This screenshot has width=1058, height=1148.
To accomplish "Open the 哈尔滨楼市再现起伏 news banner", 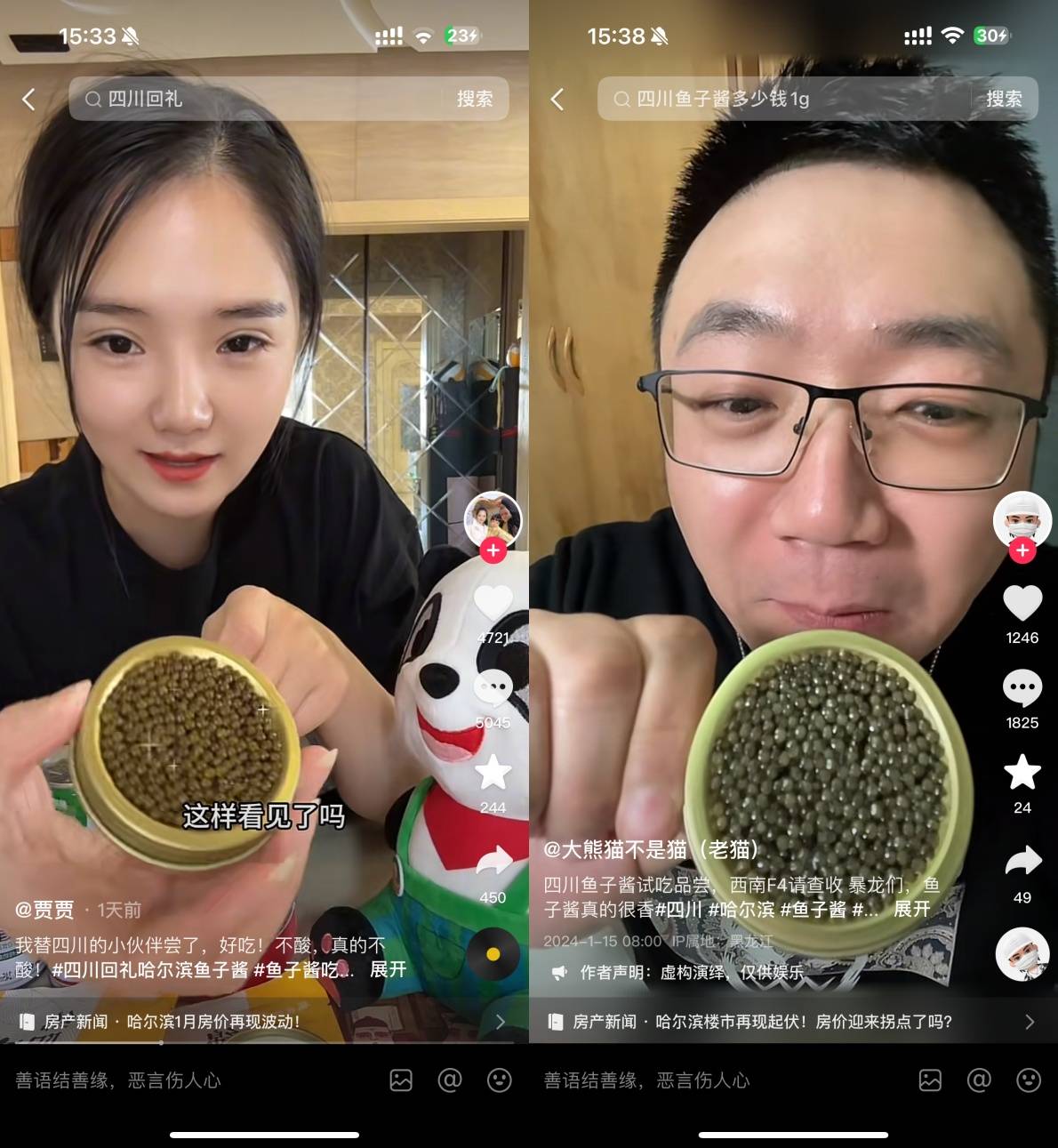I will click(791, 1022).
